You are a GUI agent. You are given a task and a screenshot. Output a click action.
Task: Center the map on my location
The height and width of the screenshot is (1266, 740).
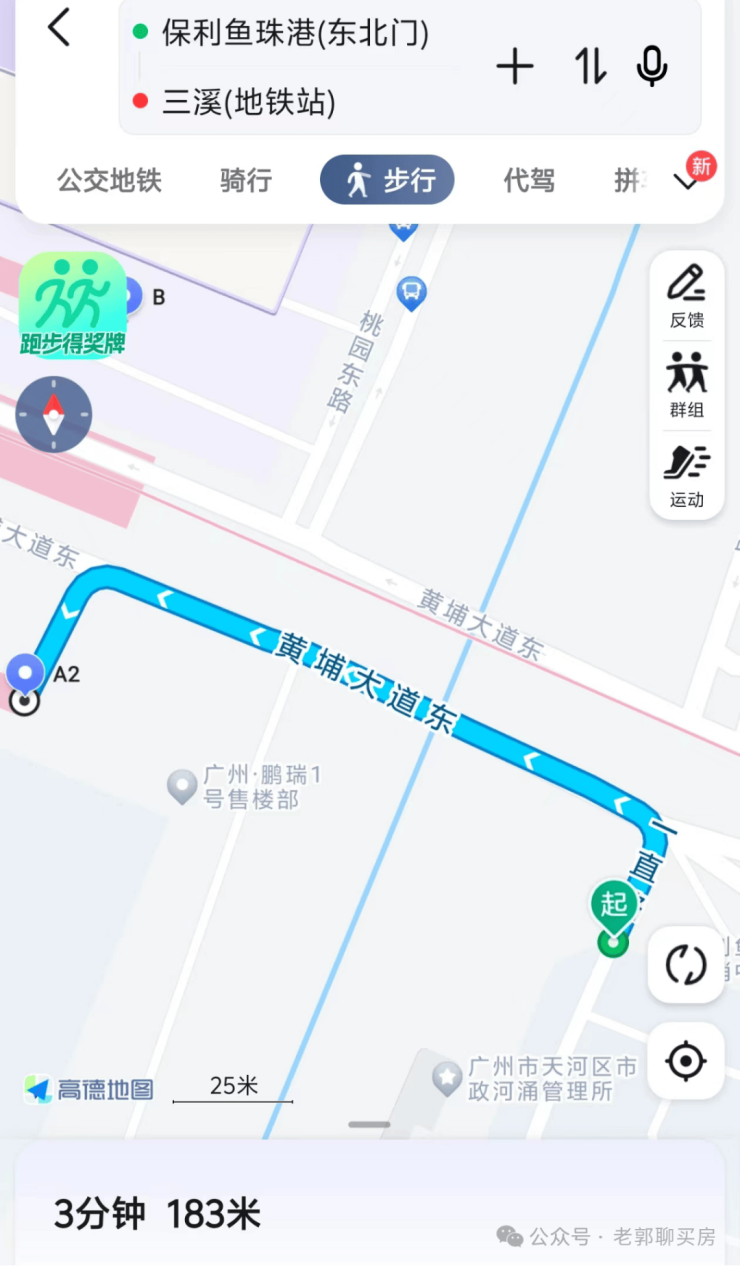point(686,1061)
